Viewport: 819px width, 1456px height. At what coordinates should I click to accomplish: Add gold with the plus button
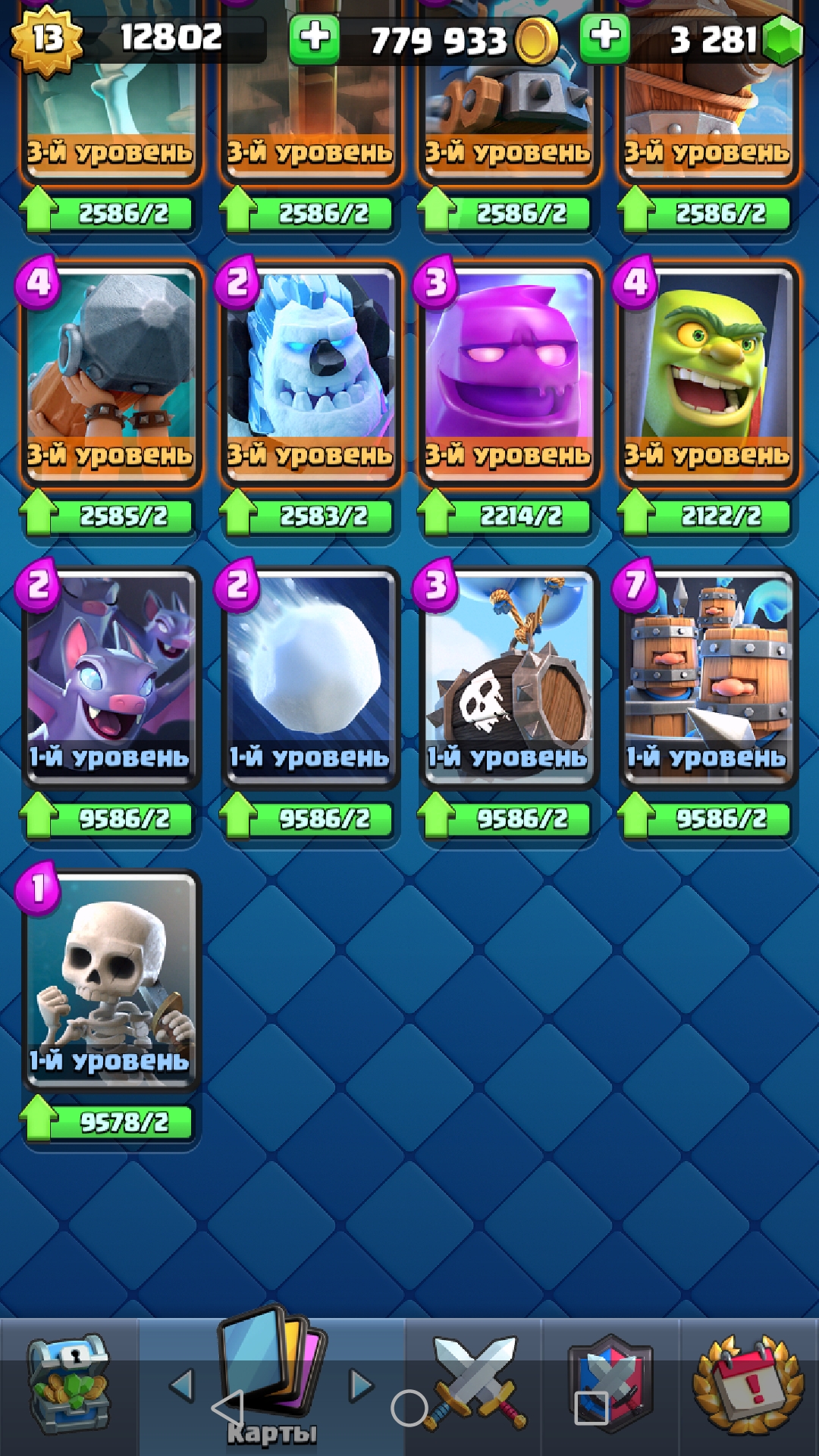[314, 38]
